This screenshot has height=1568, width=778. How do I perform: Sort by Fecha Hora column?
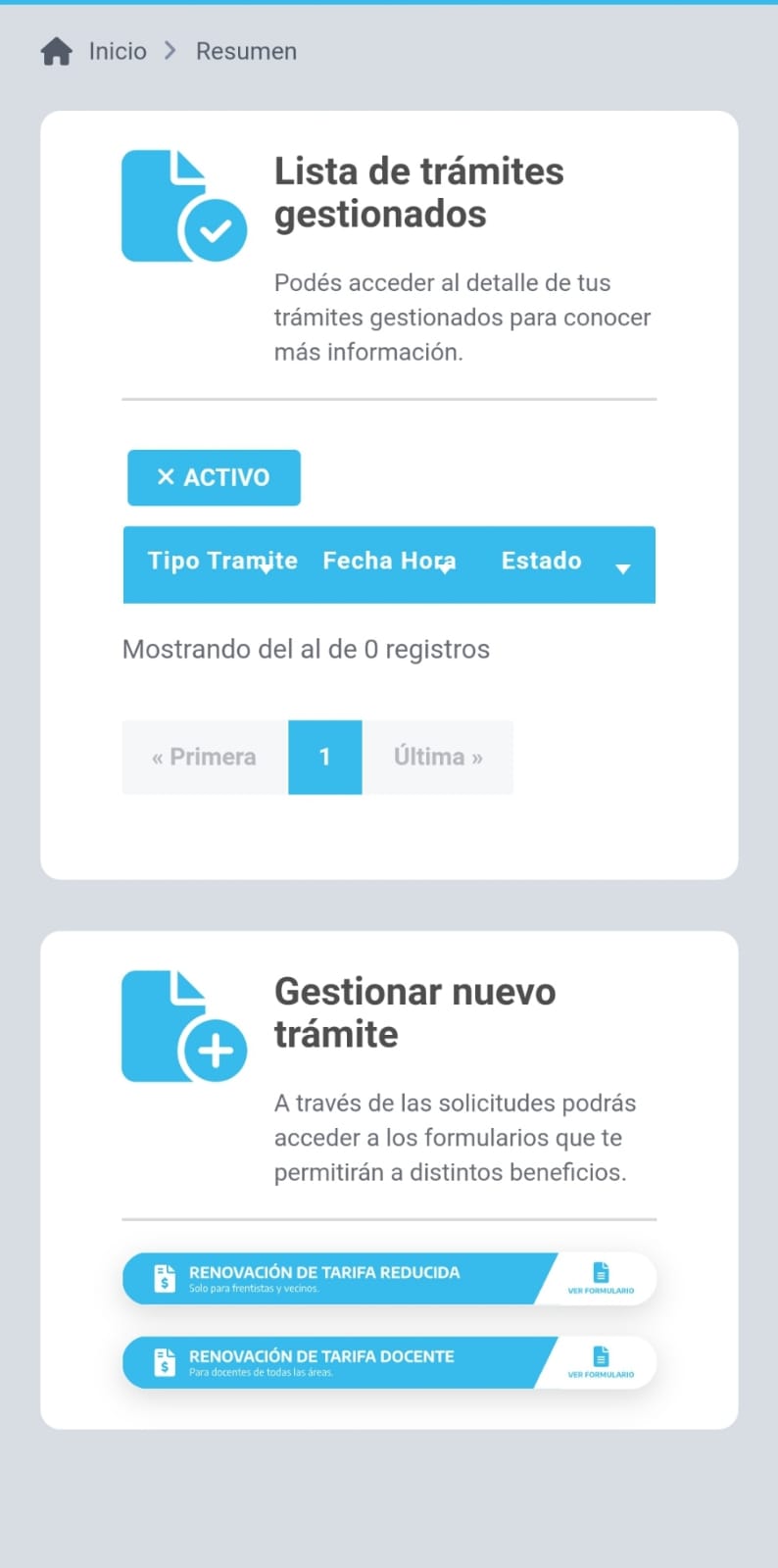[x=389, y=562]
